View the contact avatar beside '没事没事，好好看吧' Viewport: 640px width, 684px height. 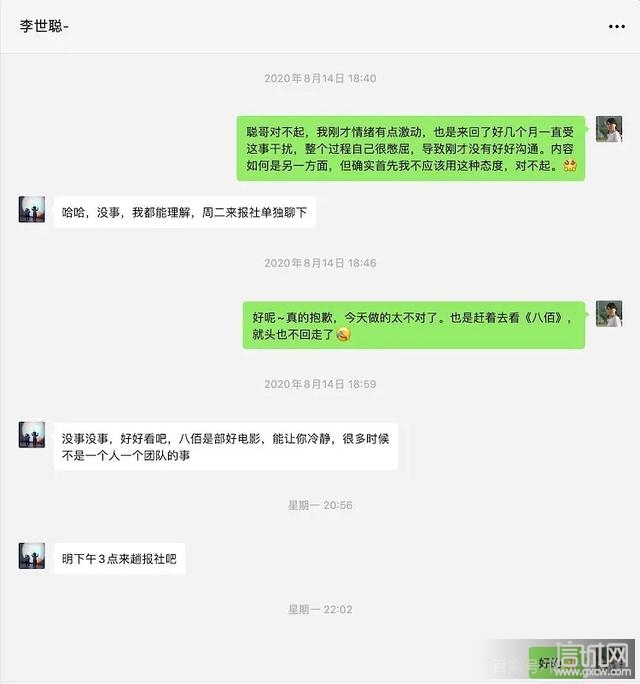coord(31,435)
